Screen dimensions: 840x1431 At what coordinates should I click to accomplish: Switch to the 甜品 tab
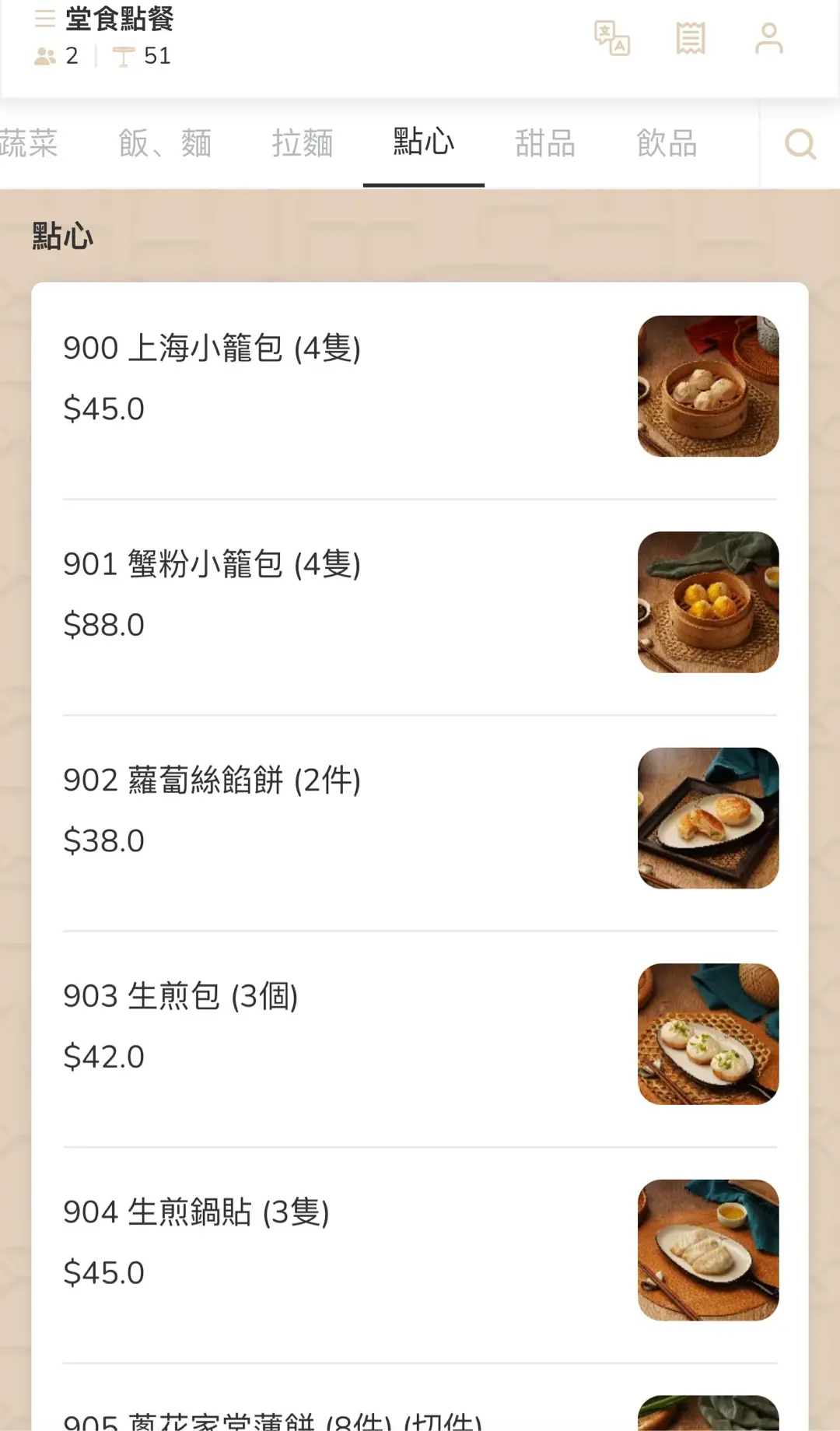(x=545, y=144)
